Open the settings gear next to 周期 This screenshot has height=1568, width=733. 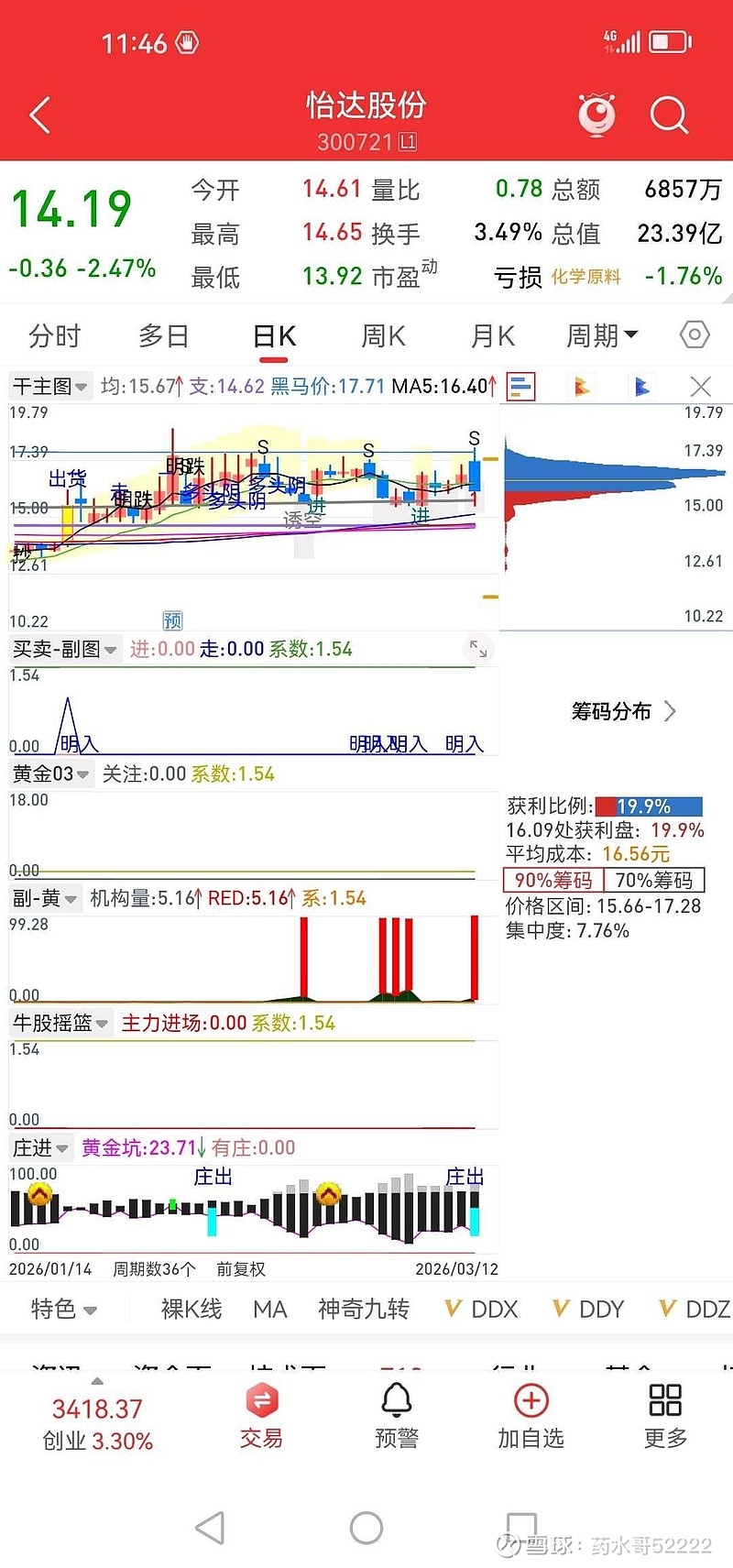tap(694, 335)
